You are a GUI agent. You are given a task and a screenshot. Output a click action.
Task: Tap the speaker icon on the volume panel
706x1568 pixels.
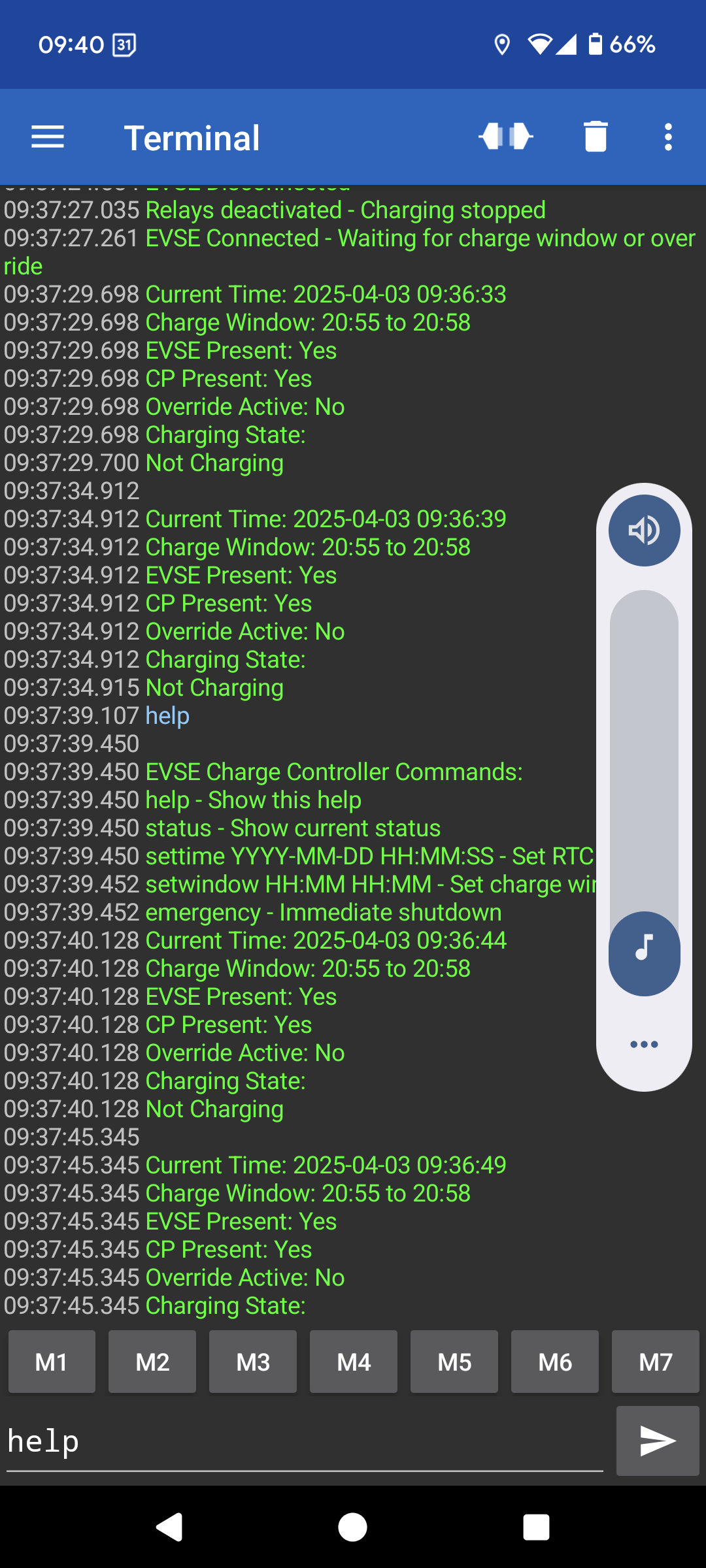click(x=644, y=531)
